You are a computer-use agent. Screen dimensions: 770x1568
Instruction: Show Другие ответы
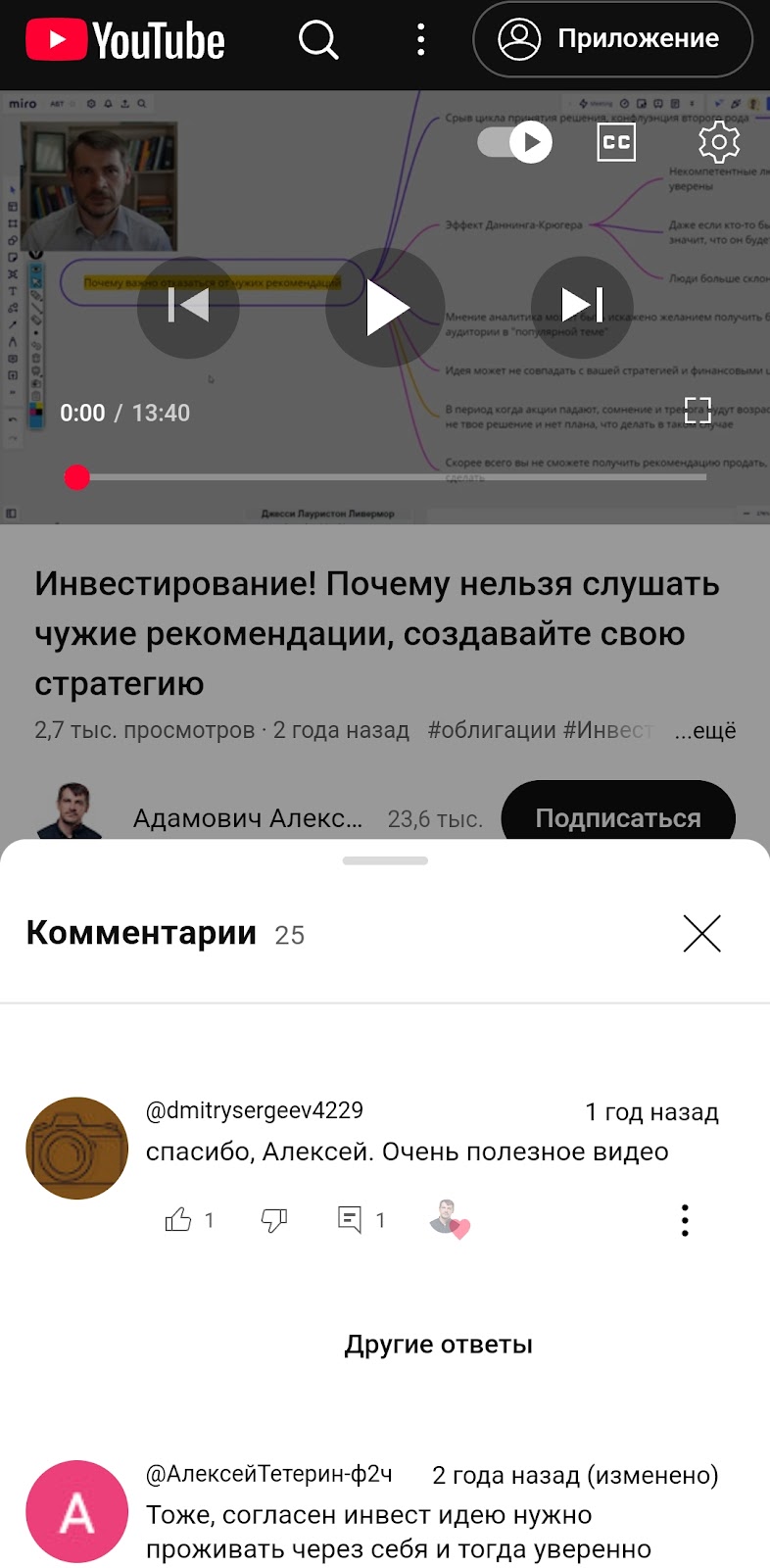pos(438,1345)
